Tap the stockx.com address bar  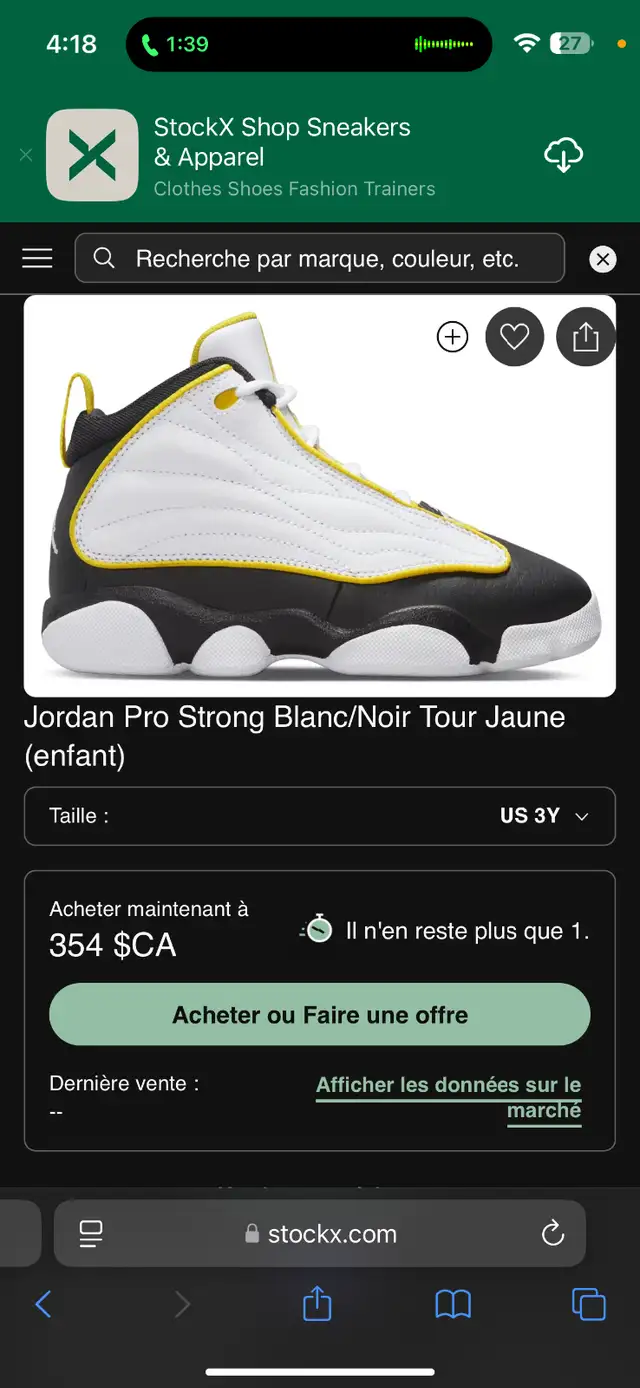(320, 1234)
